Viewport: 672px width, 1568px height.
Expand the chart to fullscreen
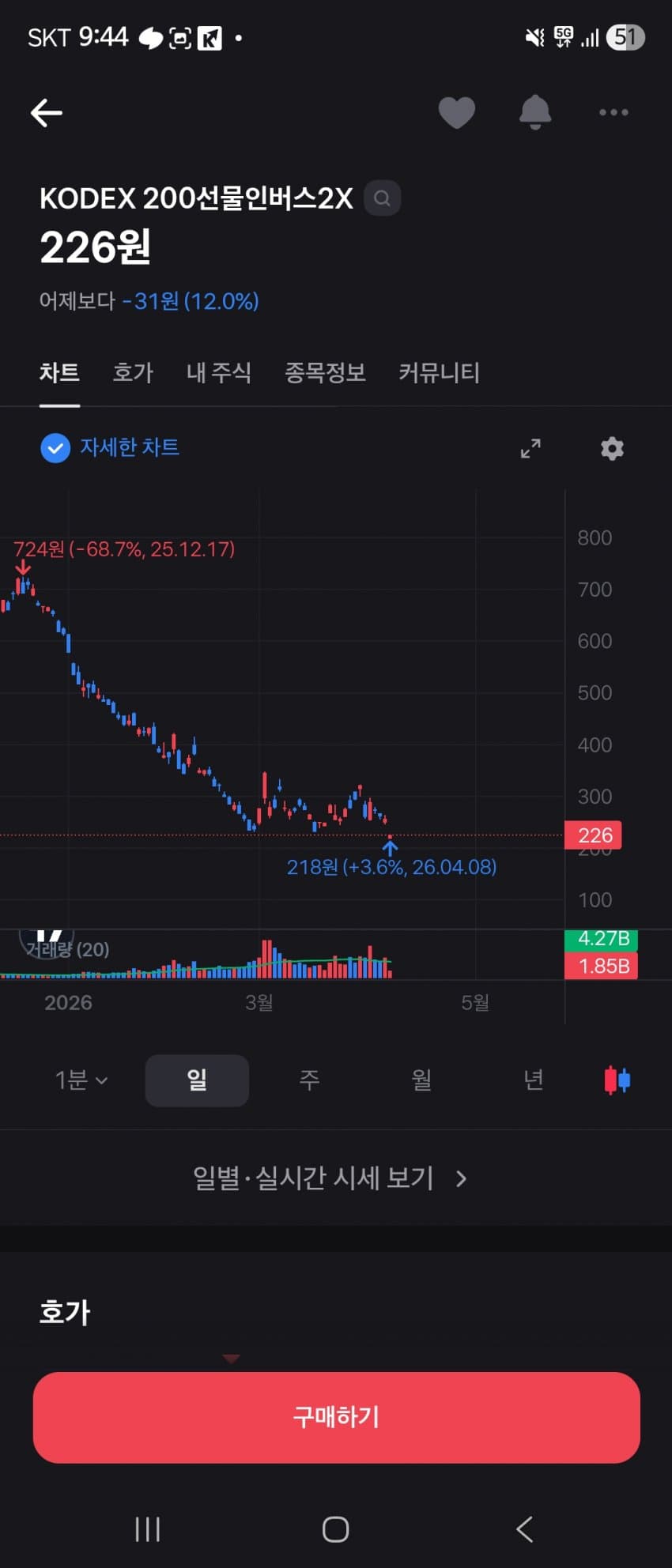(530, 448)
